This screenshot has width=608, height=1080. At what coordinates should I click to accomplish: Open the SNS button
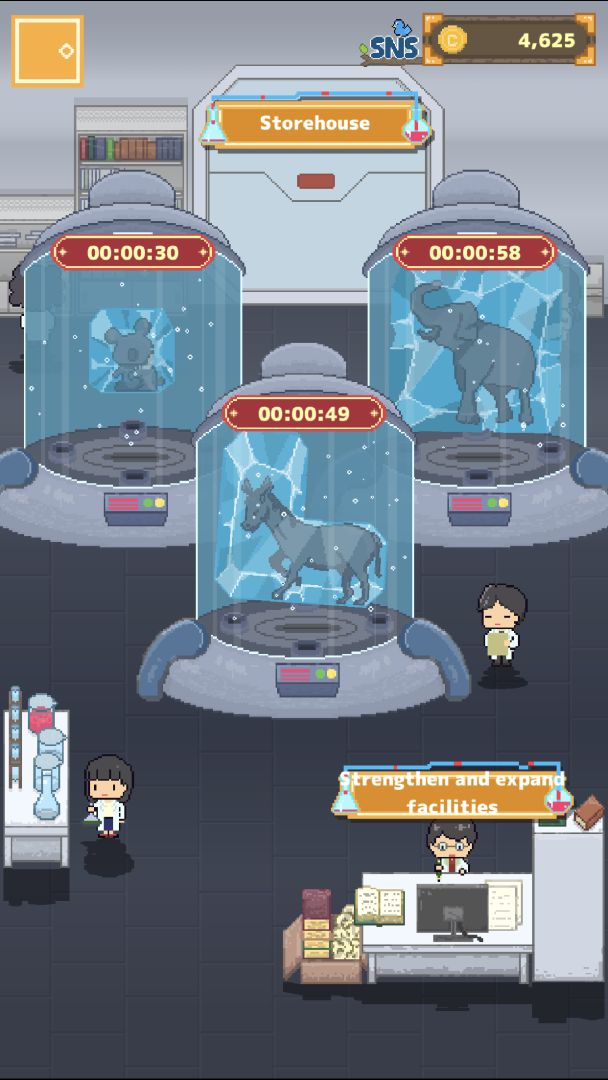tap(392, 43)
